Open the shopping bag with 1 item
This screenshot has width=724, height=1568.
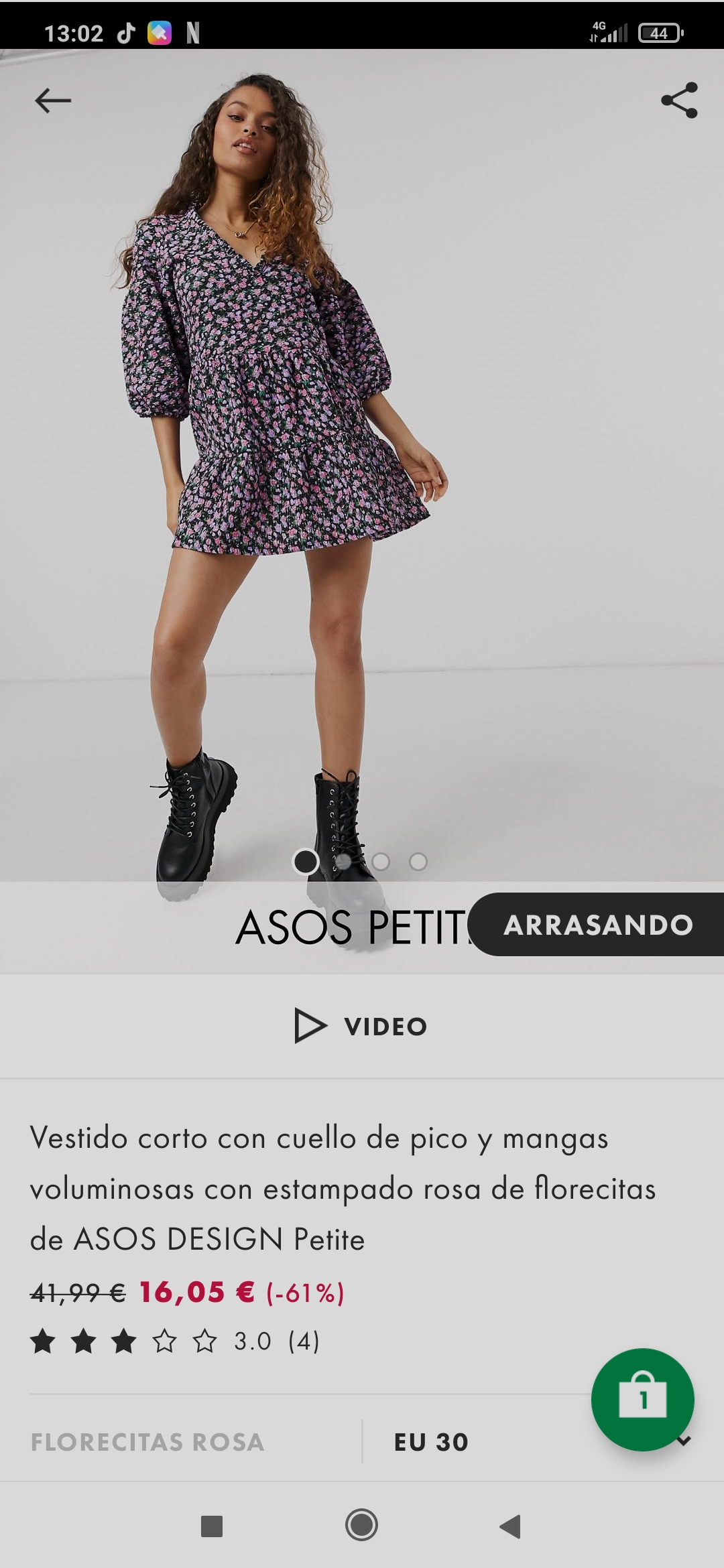642,1399
